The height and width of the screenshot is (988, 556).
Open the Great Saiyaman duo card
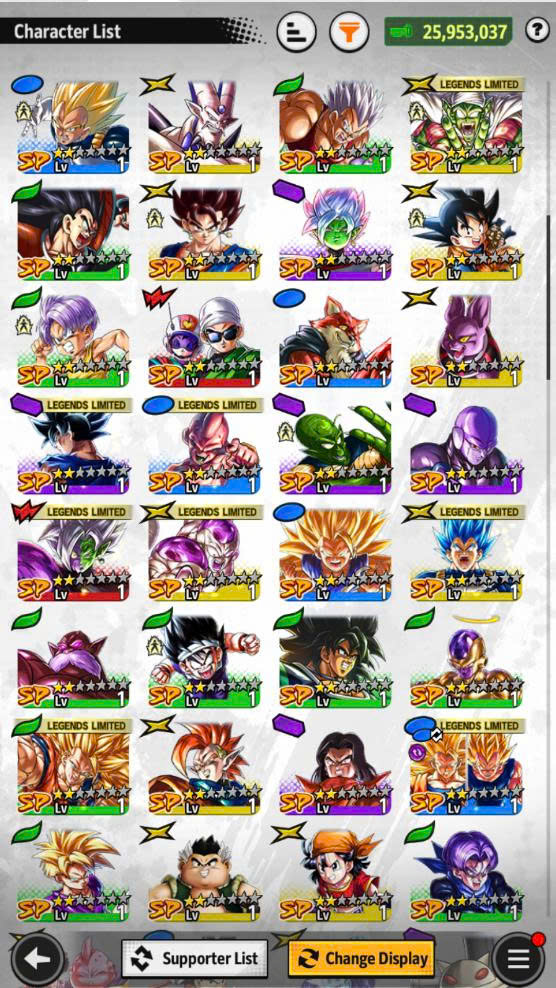click(x=204, y=339)
